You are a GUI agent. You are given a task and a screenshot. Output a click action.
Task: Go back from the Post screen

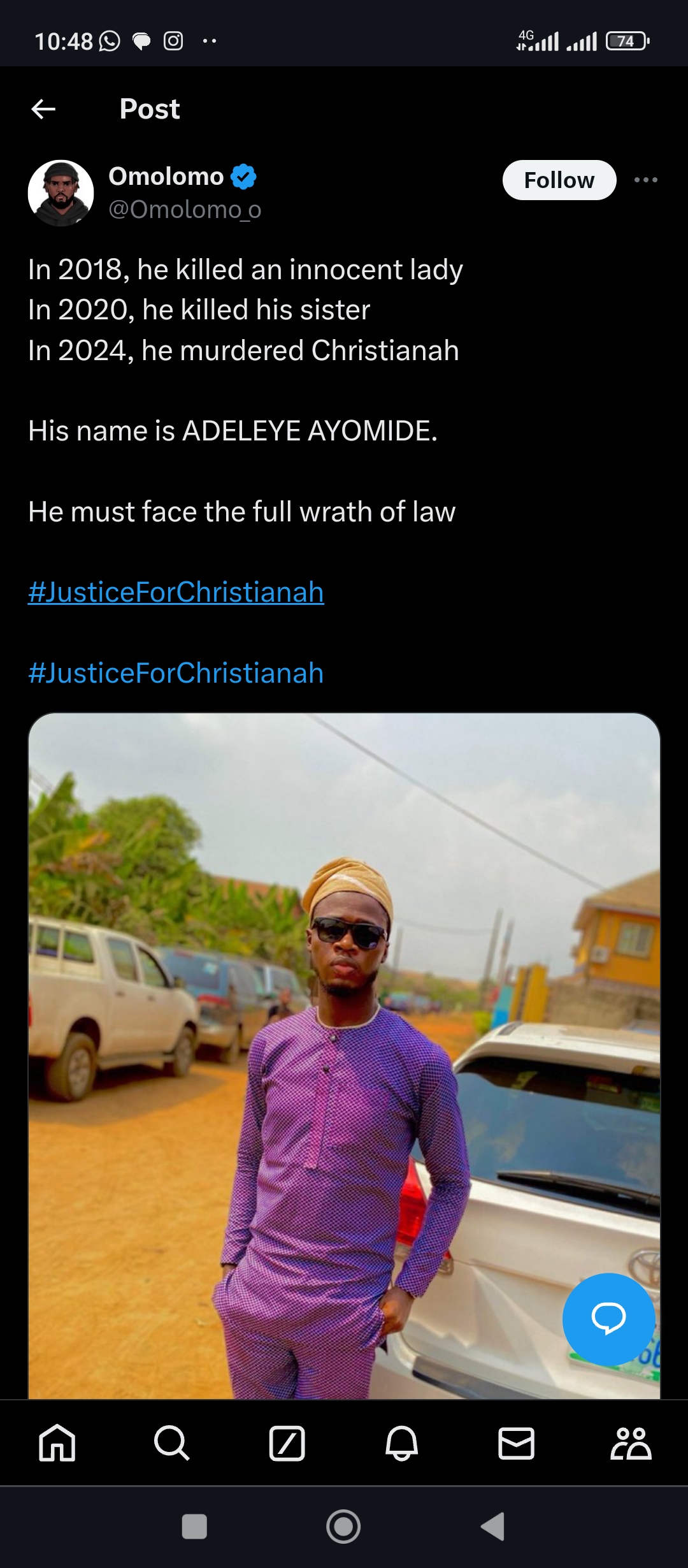click(x=43, y=110)
